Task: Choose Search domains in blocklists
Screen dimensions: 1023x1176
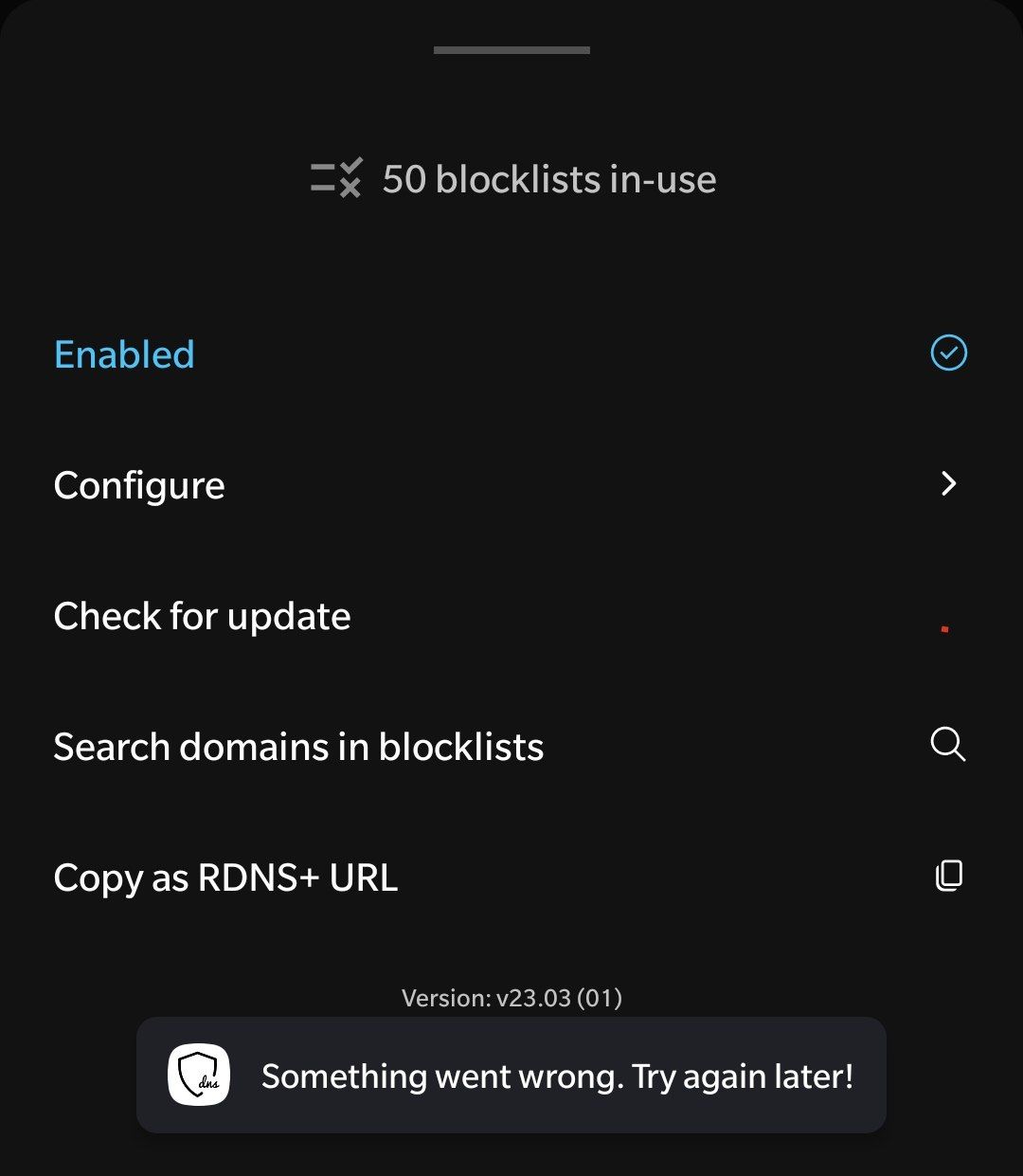Action: [x=298, y=746]
